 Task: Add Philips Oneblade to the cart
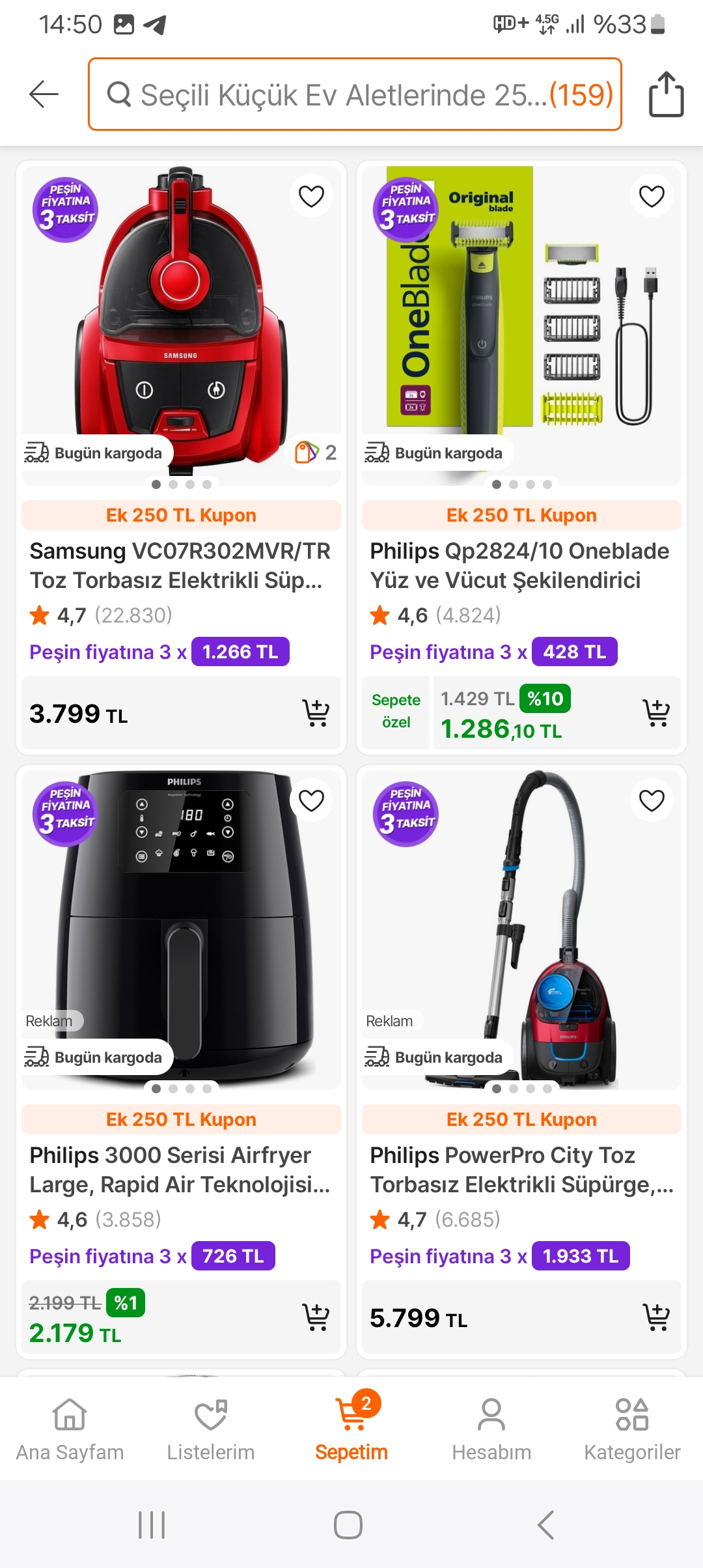656,713
